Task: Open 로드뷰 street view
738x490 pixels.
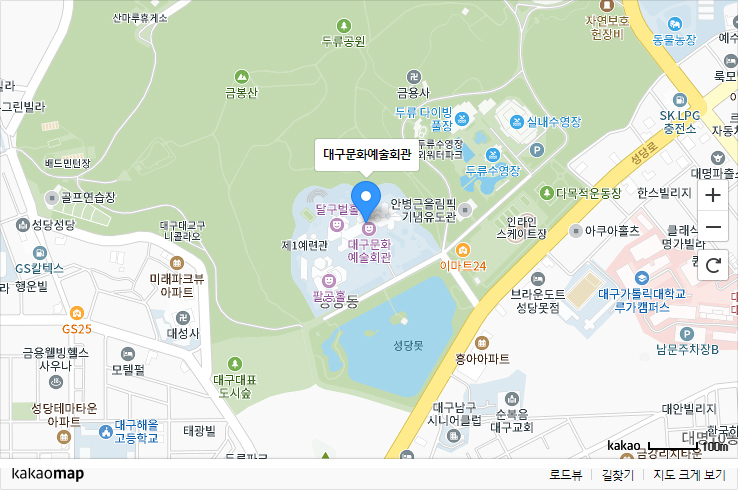Action: pos(566,475)
